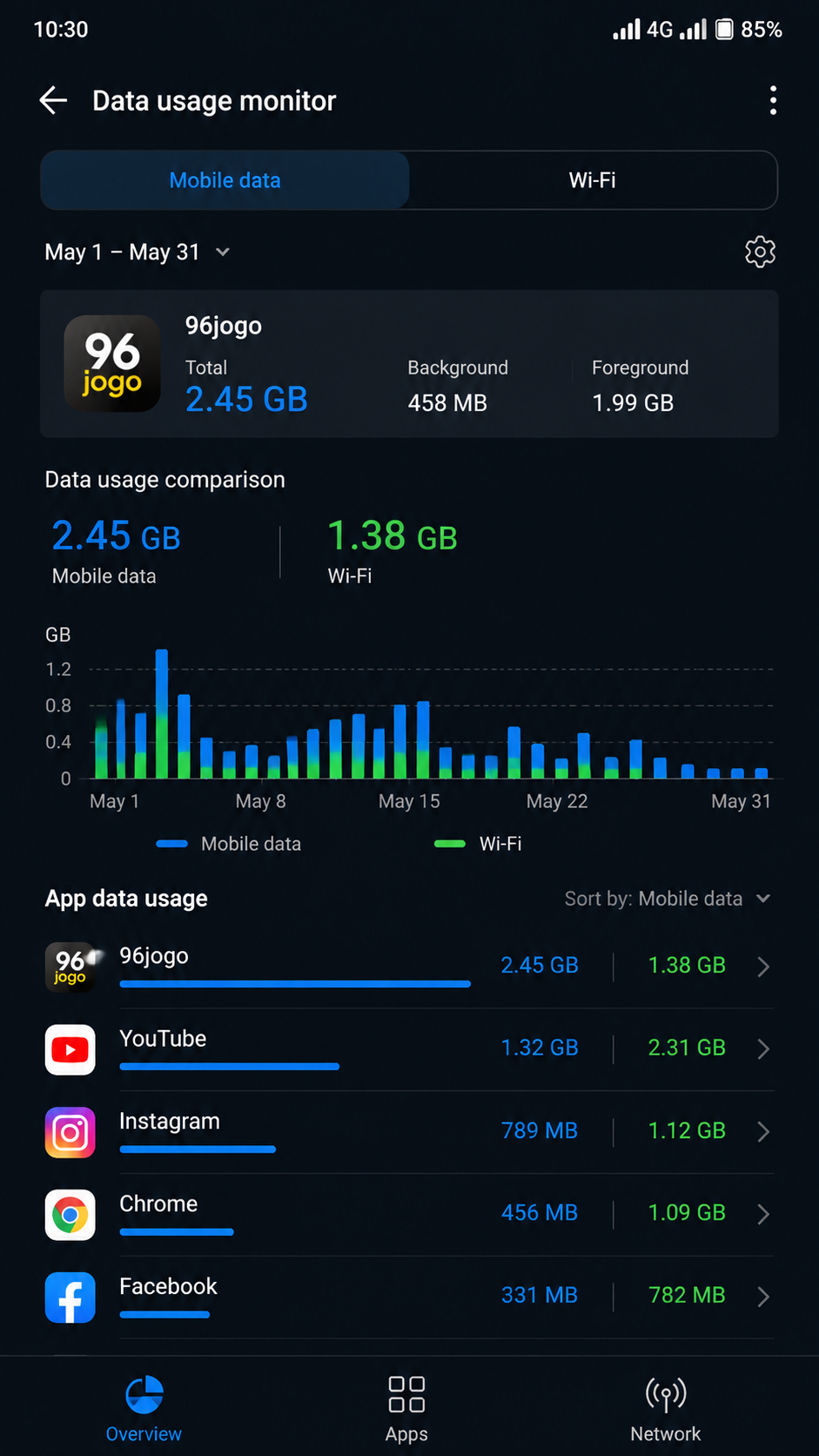This screenshot has height=1456, width=819.
Task: Open Facebook data usage row
Action: point(409,1297)
